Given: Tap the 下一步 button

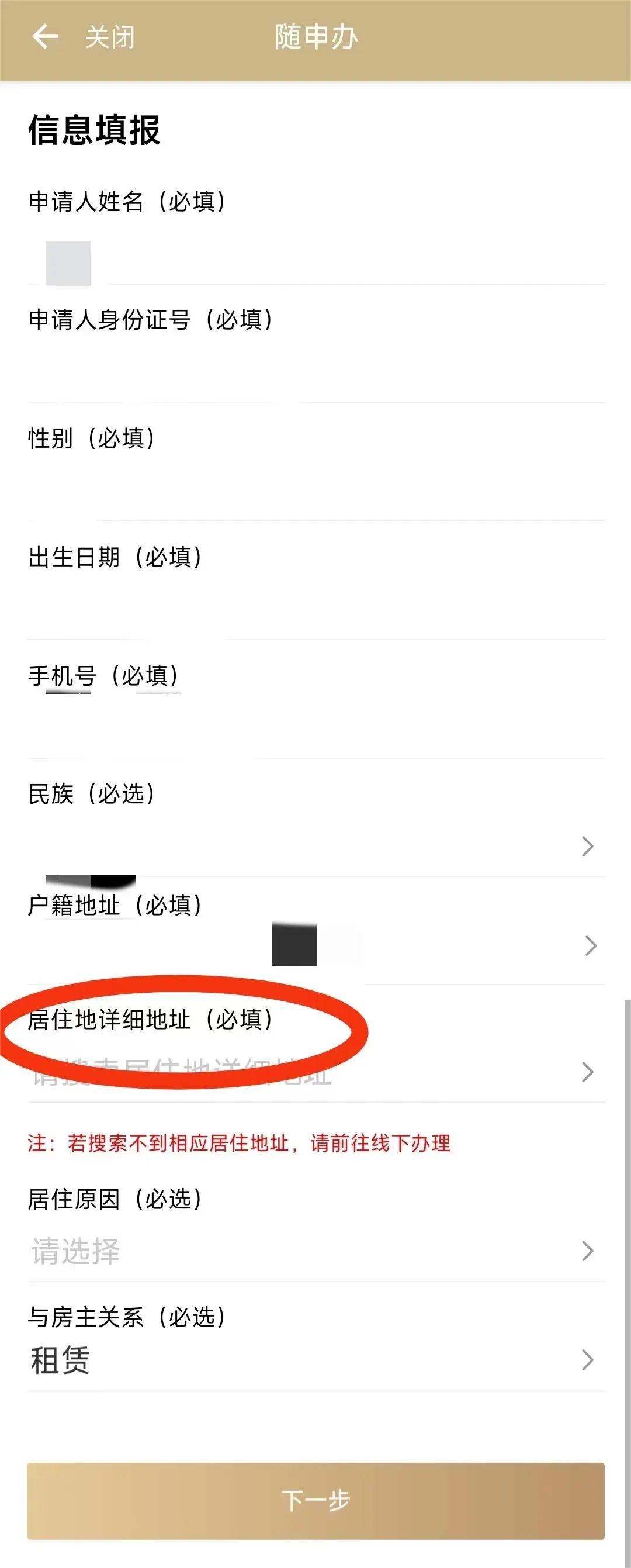Looking at the screenshot, I should click(x=315, y=1500).
